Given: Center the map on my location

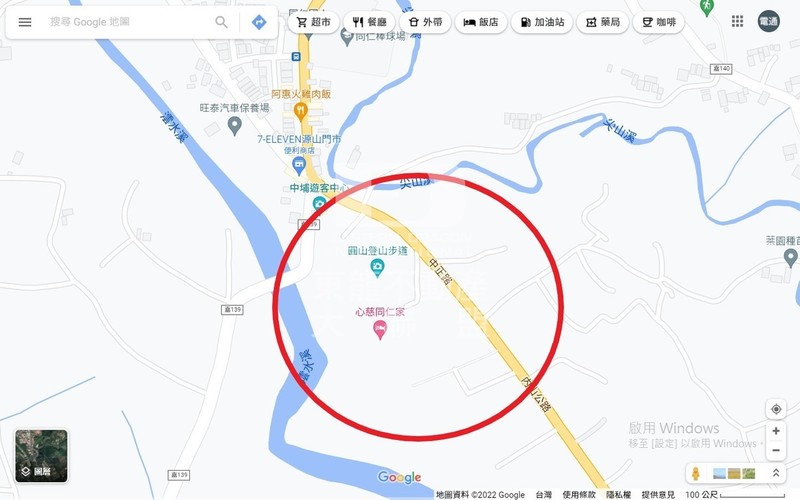Looking at the screenshot, I should pos(776,409).
